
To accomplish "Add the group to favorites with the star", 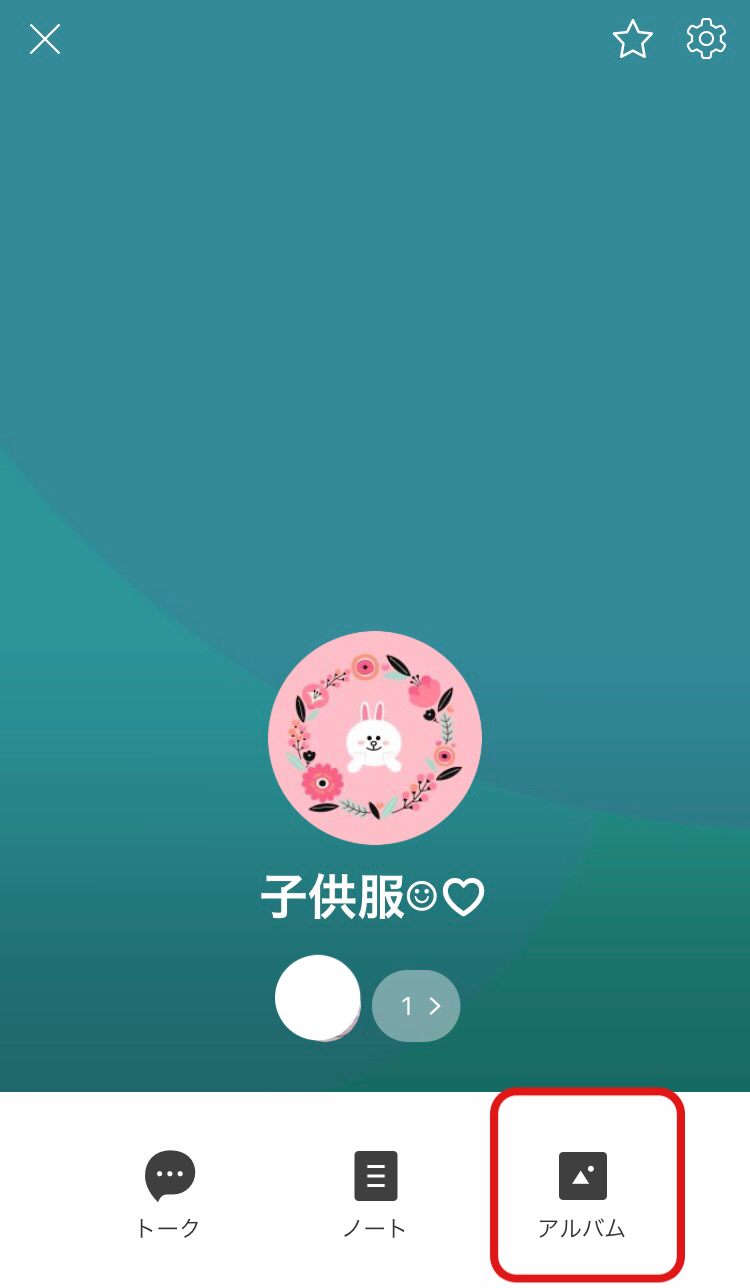I will (x=632, y=40).
